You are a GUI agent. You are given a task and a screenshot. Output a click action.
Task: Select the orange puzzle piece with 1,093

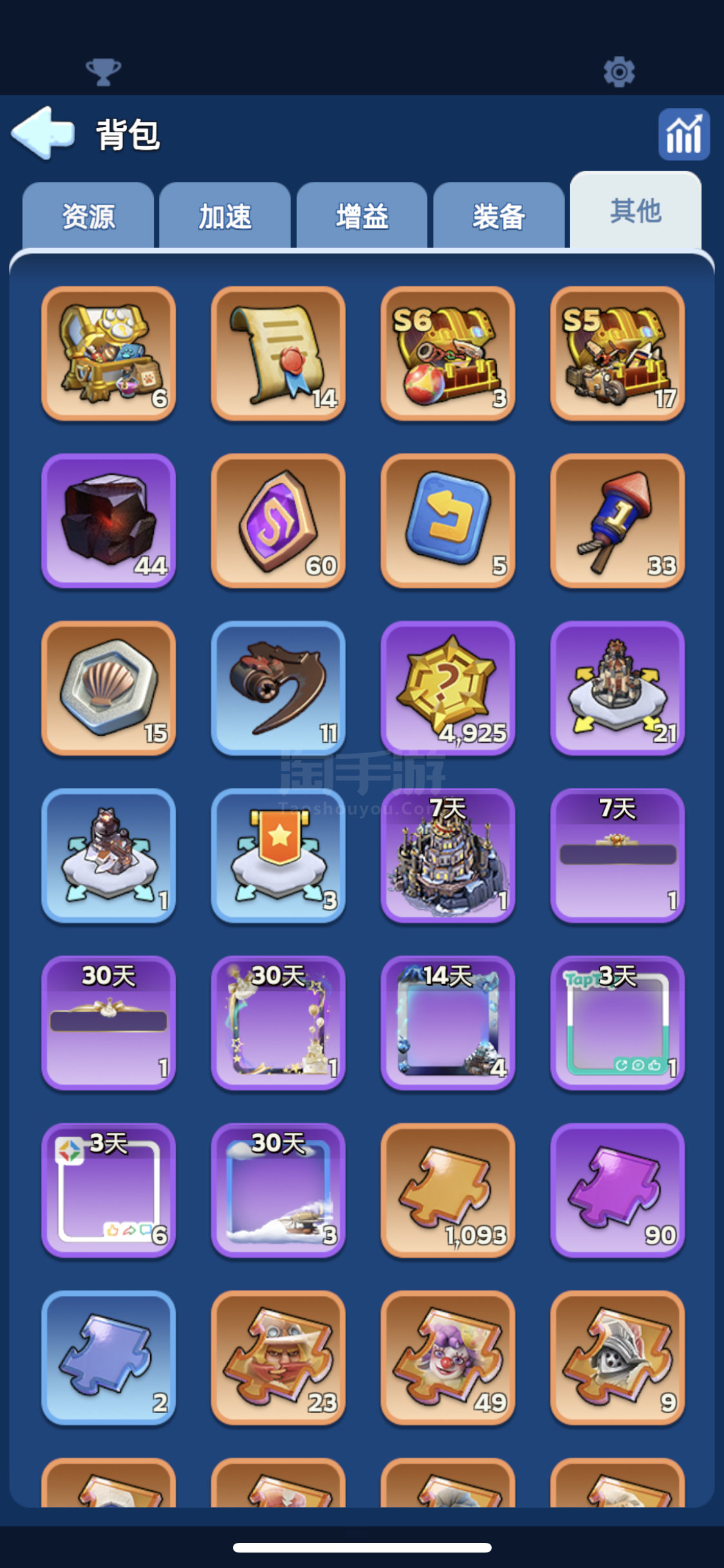(x=448, y=1190)
